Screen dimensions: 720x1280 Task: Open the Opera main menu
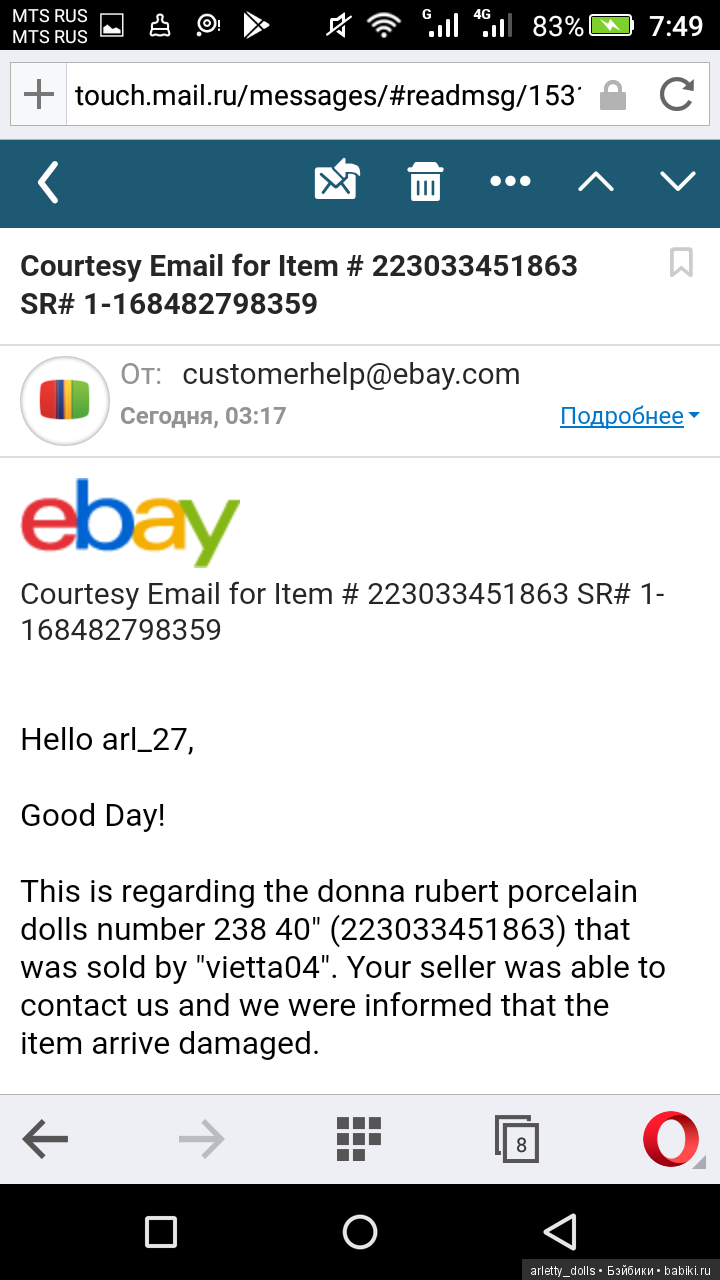pyautogui.click(x=672, y=1139)
